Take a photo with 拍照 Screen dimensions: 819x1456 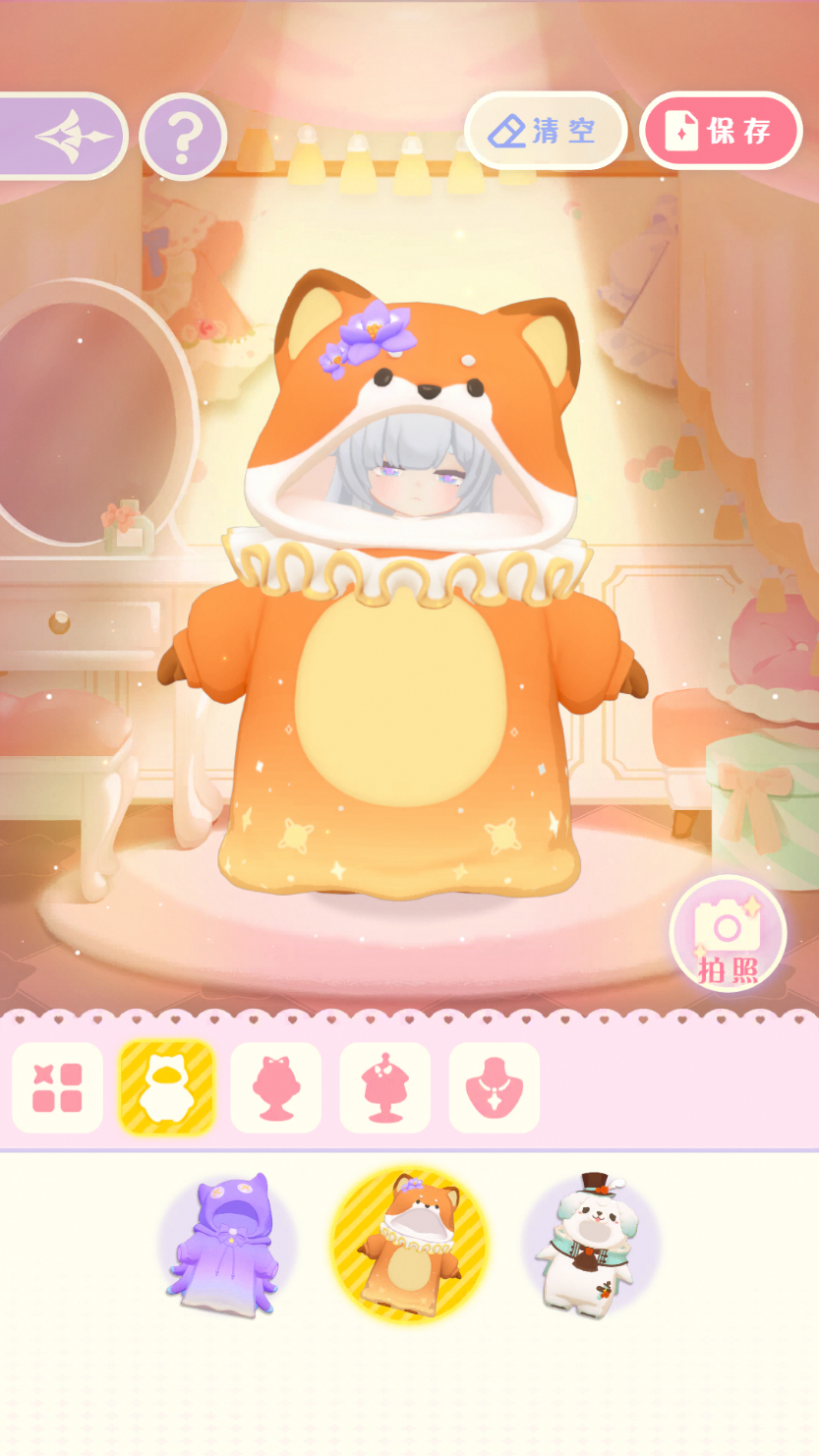[x=728, y=934]
